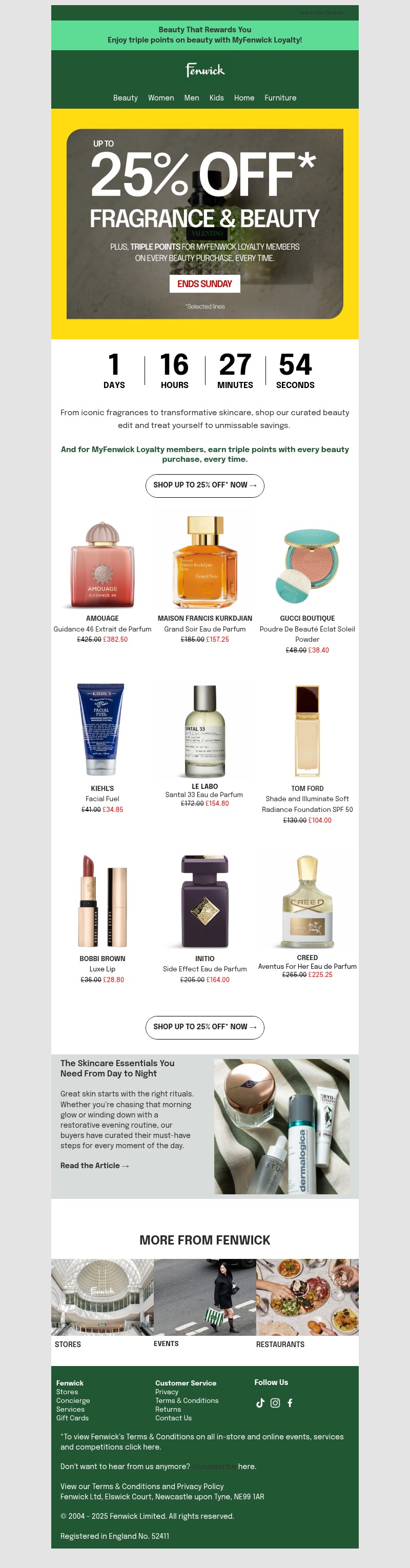View the Gucci Boutique powder product

click(307, 565)
